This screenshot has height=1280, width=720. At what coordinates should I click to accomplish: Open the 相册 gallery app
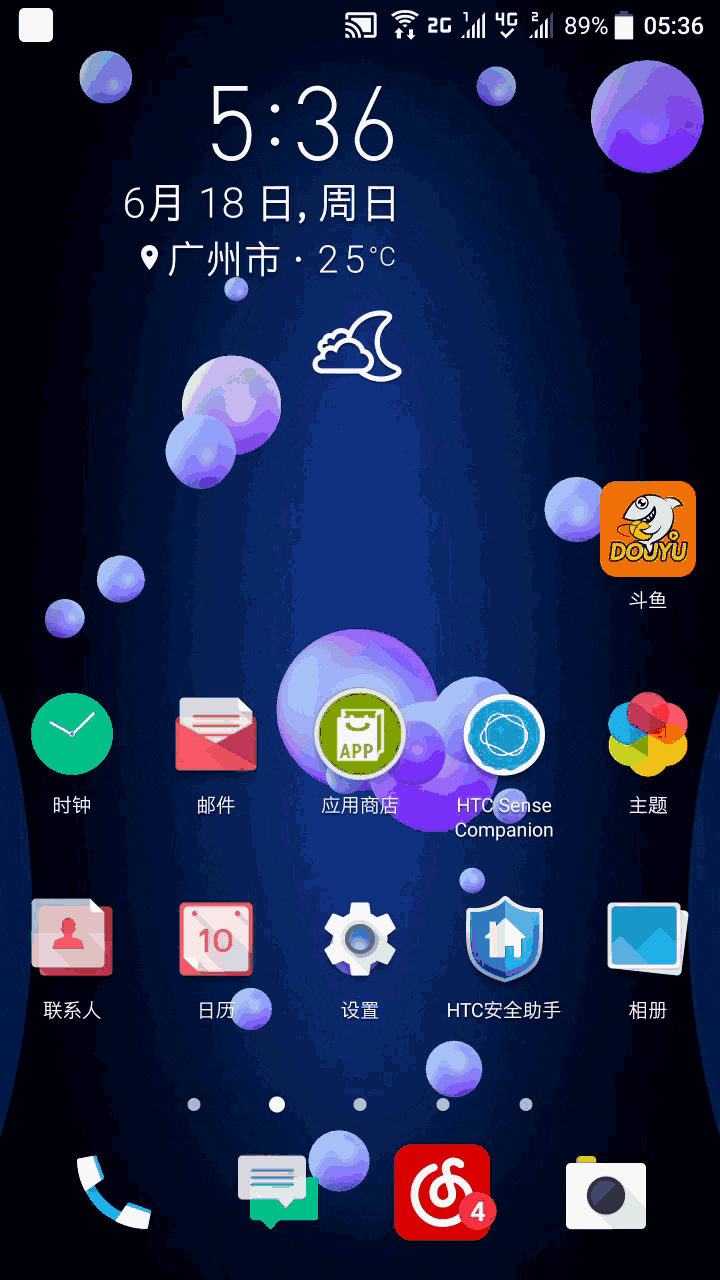(x=647, y=939)
